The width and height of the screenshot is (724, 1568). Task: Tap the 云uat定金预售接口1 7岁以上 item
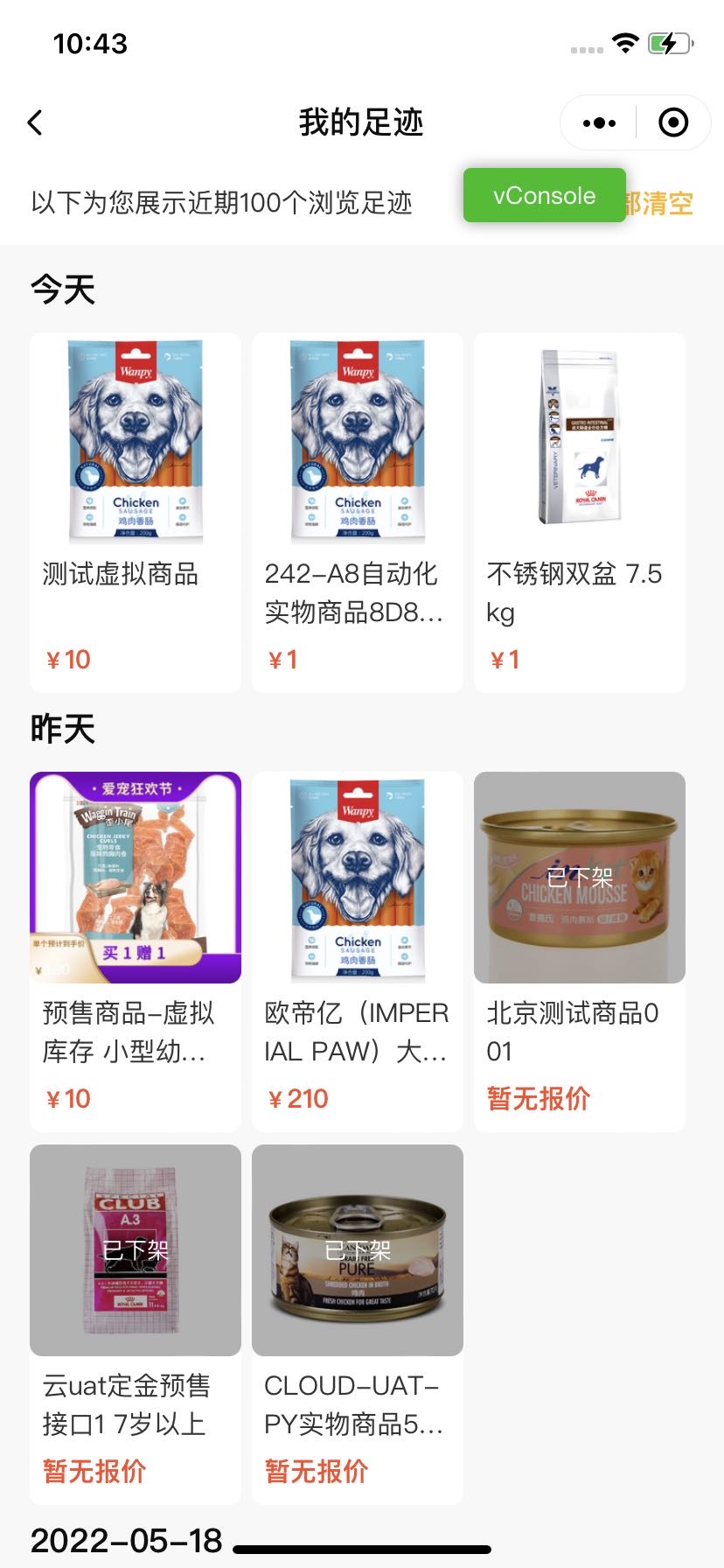[136, 1324]
